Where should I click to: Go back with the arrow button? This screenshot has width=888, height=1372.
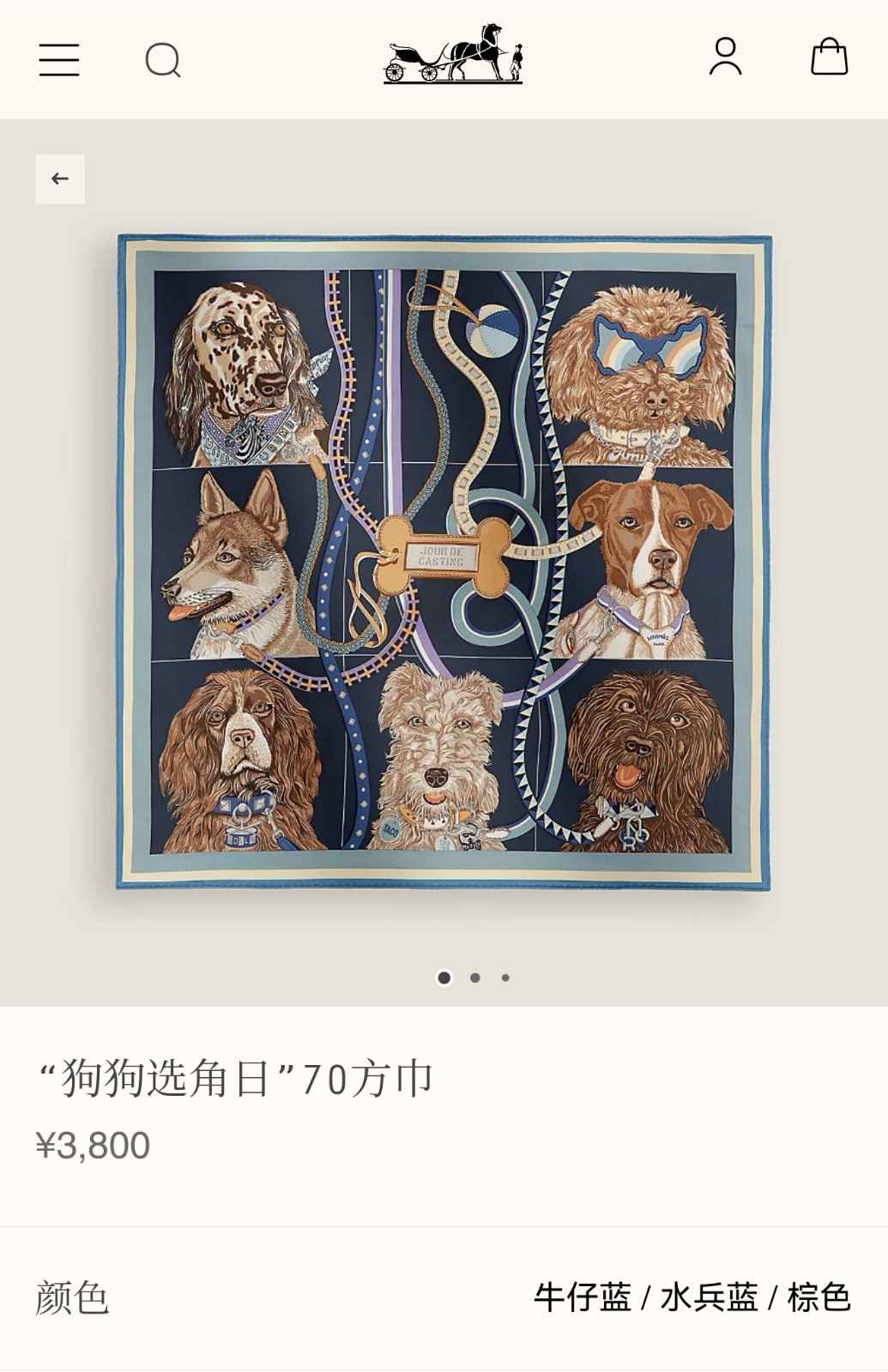pyautogui.click(x=60, y=179)
